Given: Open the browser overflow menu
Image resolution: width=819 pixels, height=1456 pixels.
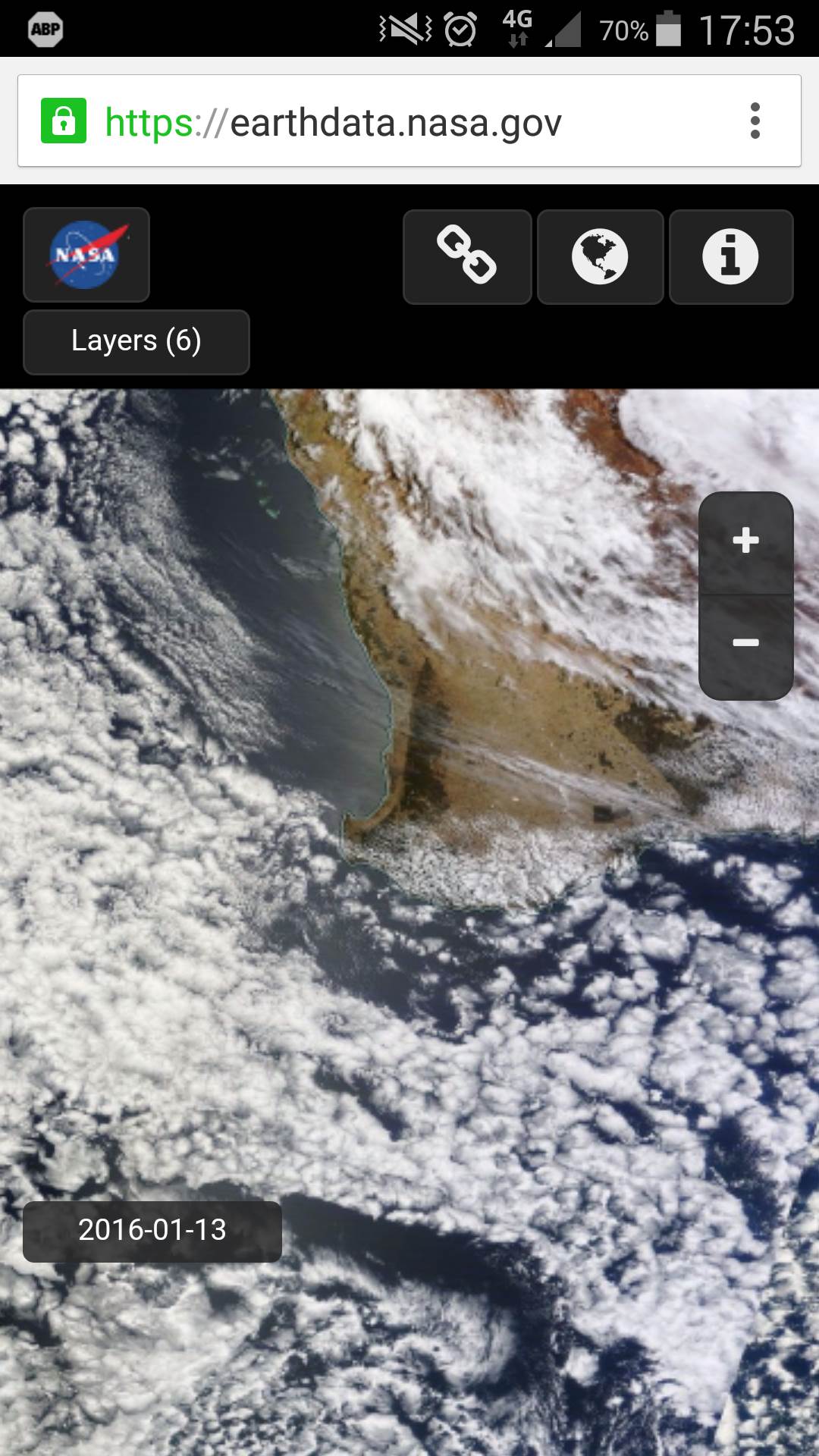Looking at the screenshot, I should [x=755, y=121].
